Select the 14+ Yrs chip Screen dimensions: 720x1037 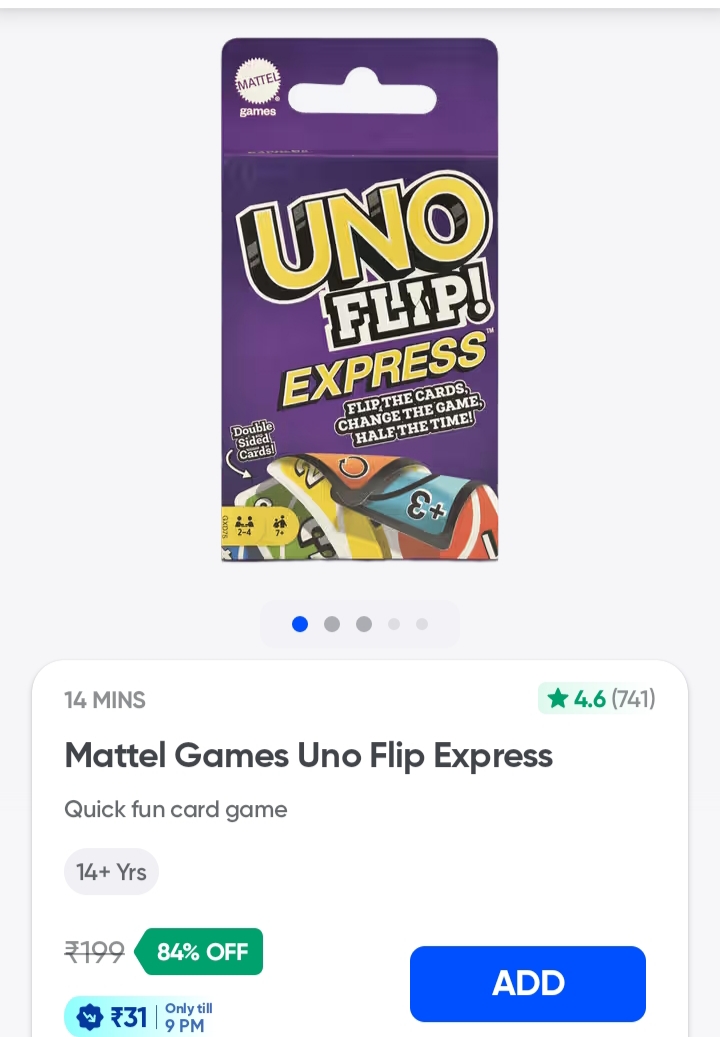point(111,871)
